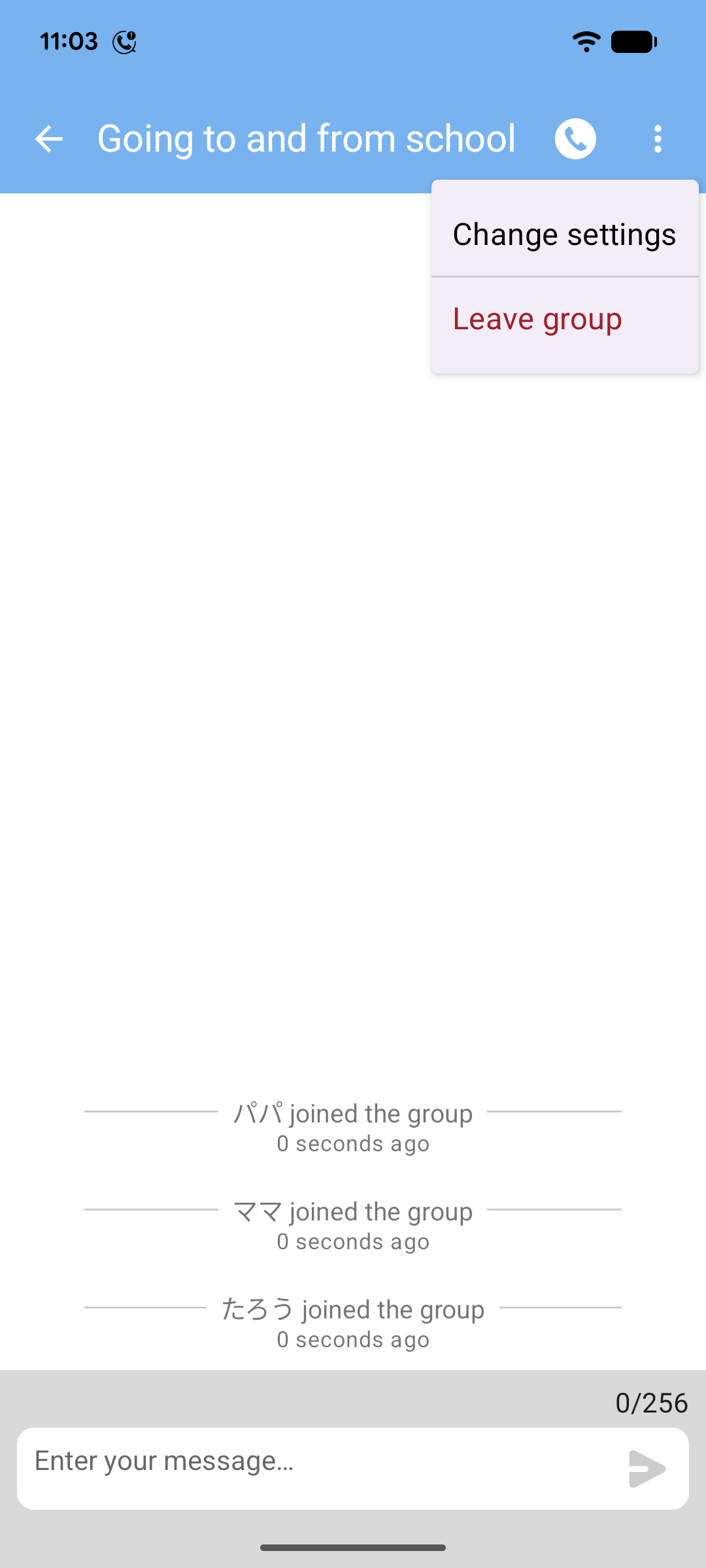The image size is (706, 1568).
Task: Tap the back arrow to leave the chat
Action: pyautogui.click(x=48, y=138)
